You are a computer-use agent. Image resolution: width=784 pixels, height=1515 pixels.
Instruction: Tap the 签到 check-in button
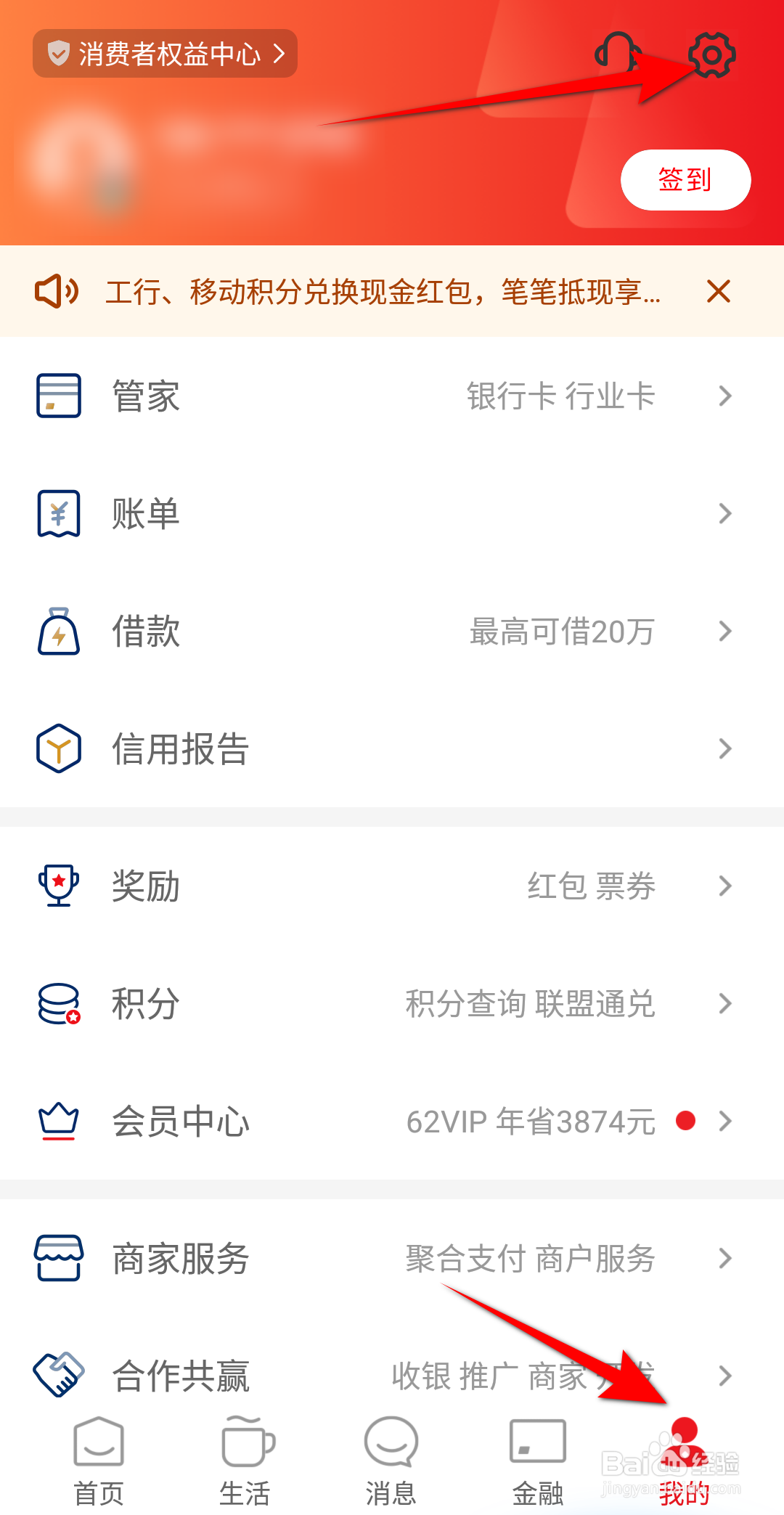pos(685,180)
